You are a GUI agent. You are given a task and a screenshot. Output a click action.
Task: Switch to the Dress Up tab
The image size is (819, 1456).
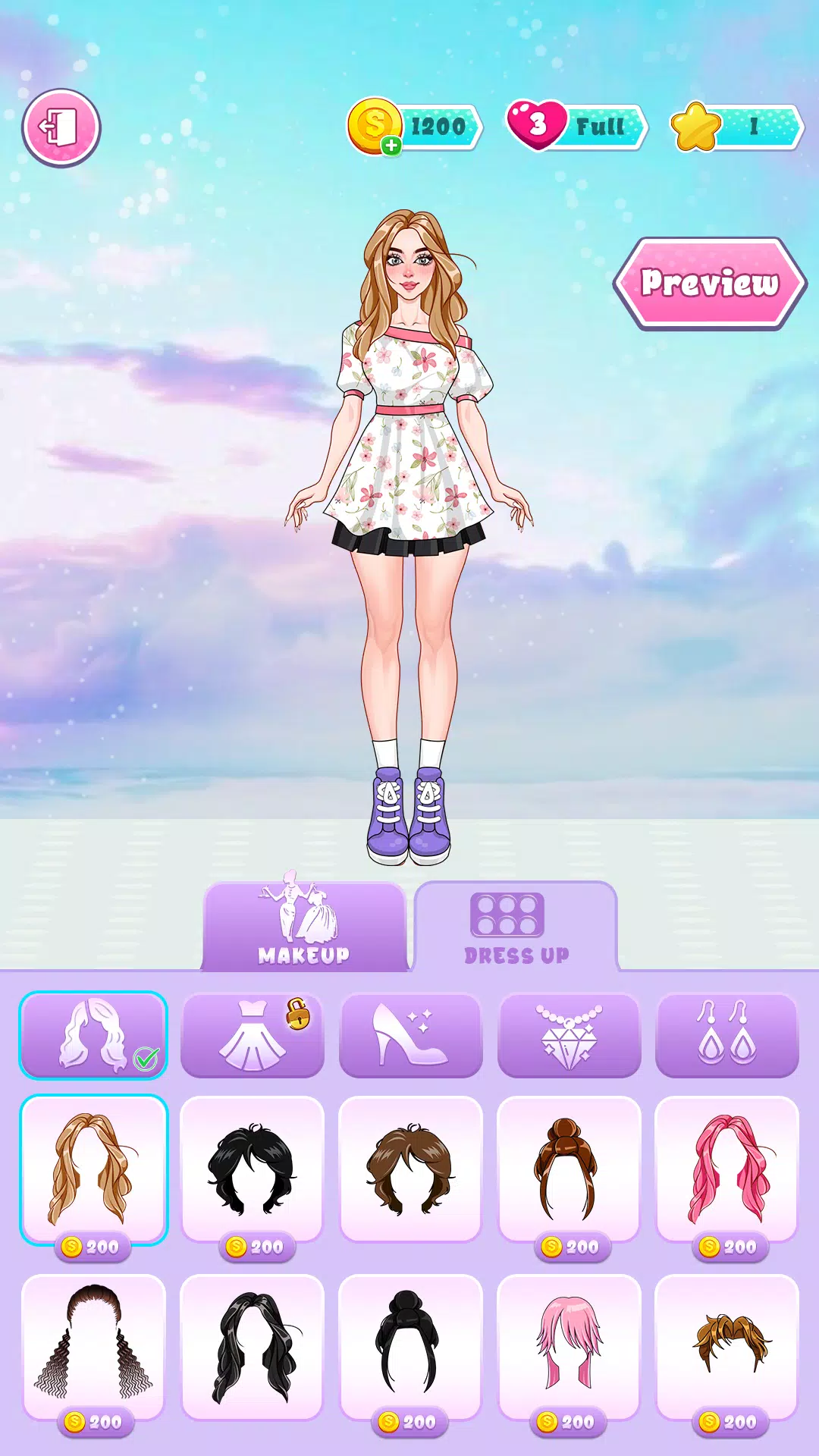516,927
